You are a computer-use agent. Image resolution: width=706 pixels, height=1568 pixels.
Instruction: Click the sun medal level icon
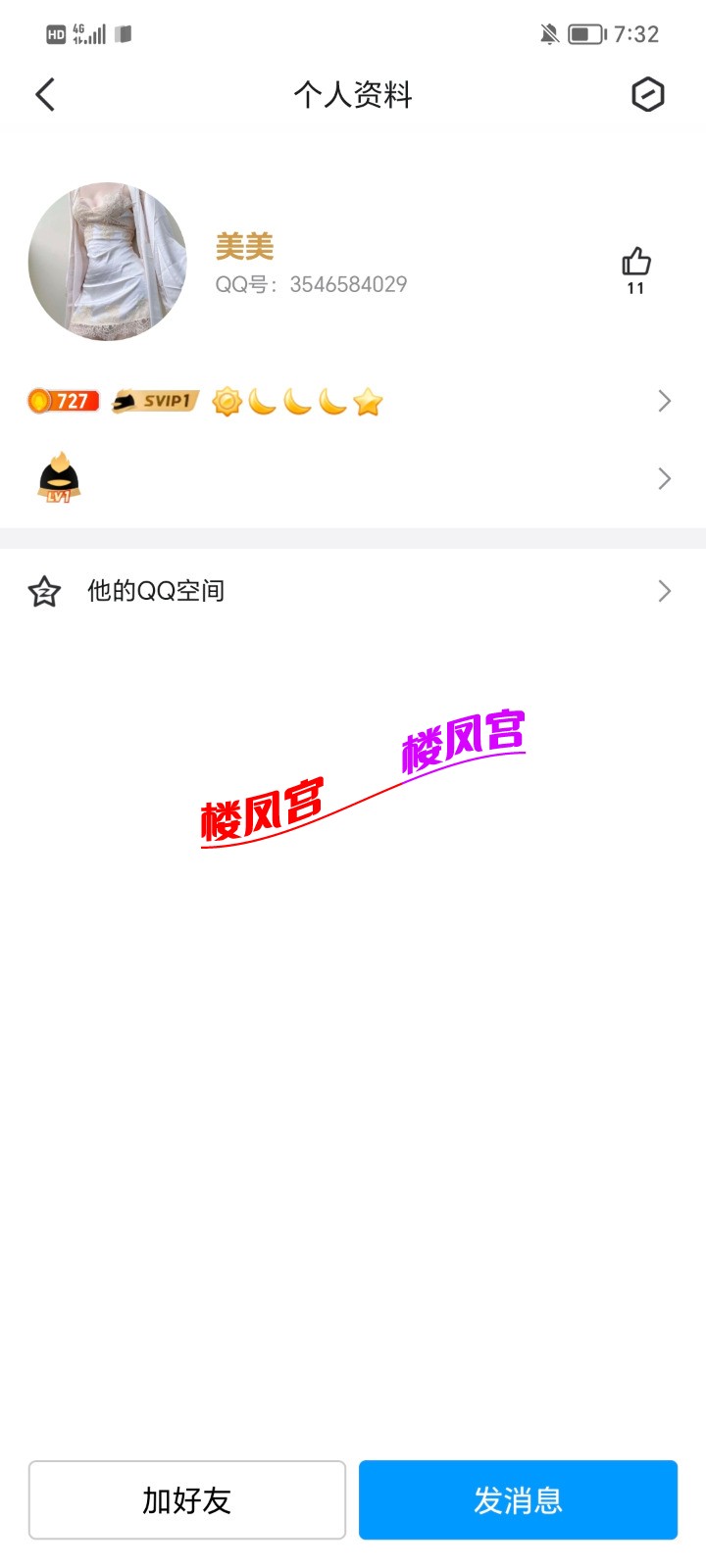coord(227,401)
